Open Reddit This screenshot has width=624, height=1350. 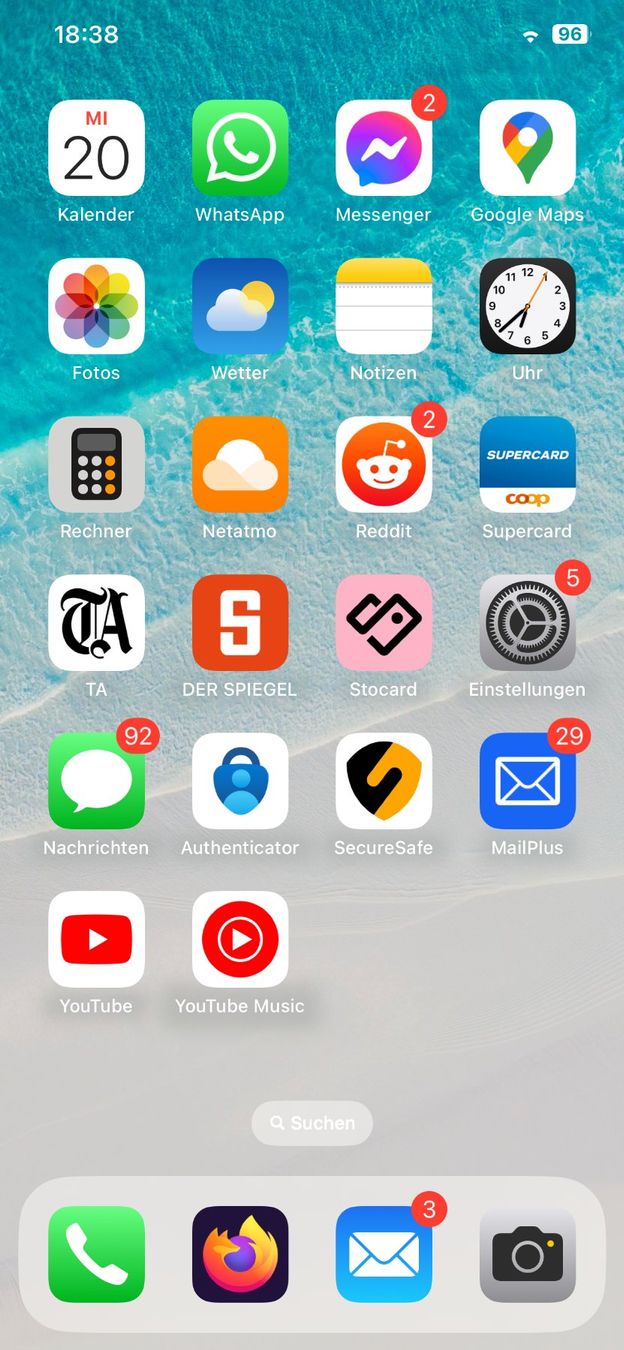coord(384,464)
